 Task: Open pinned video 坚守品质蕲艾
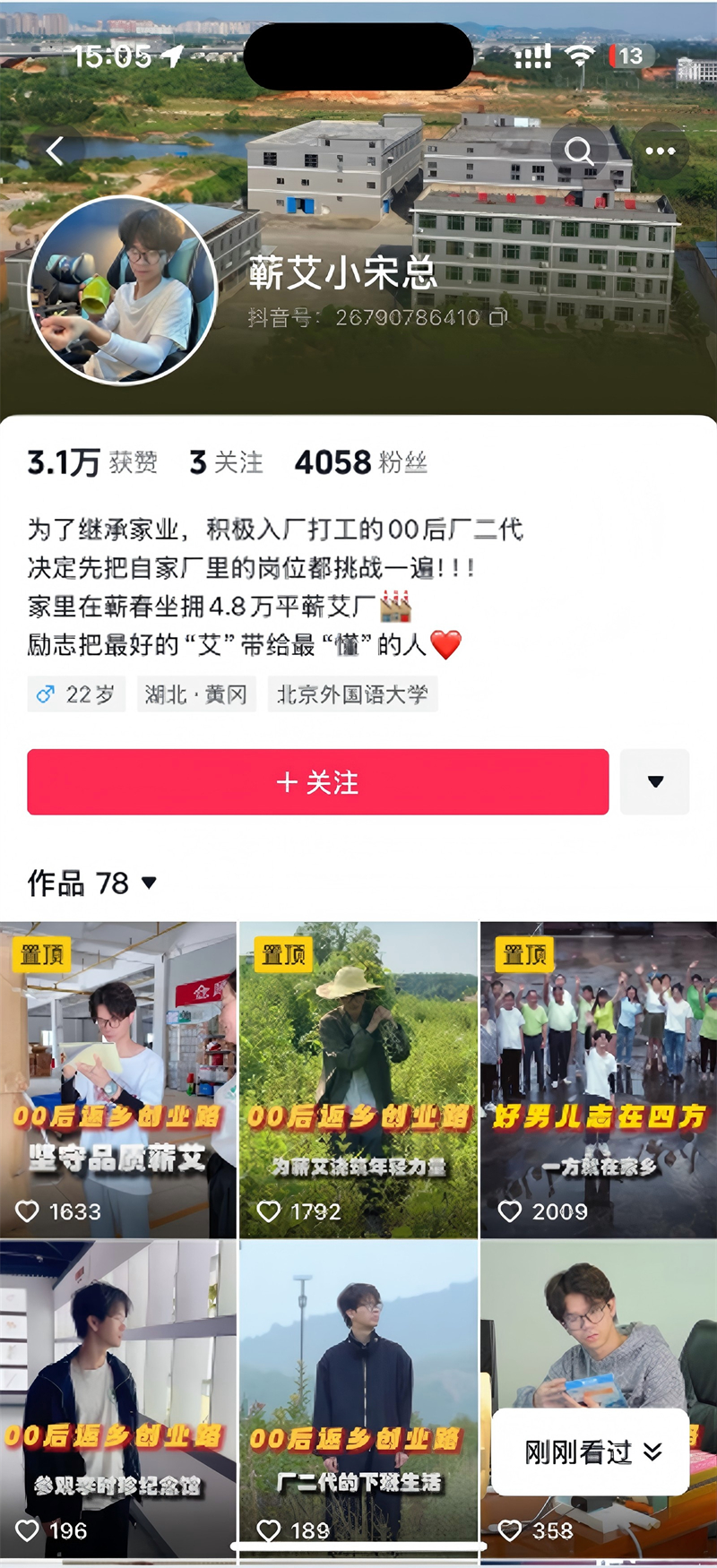[x=118, y=1080]
